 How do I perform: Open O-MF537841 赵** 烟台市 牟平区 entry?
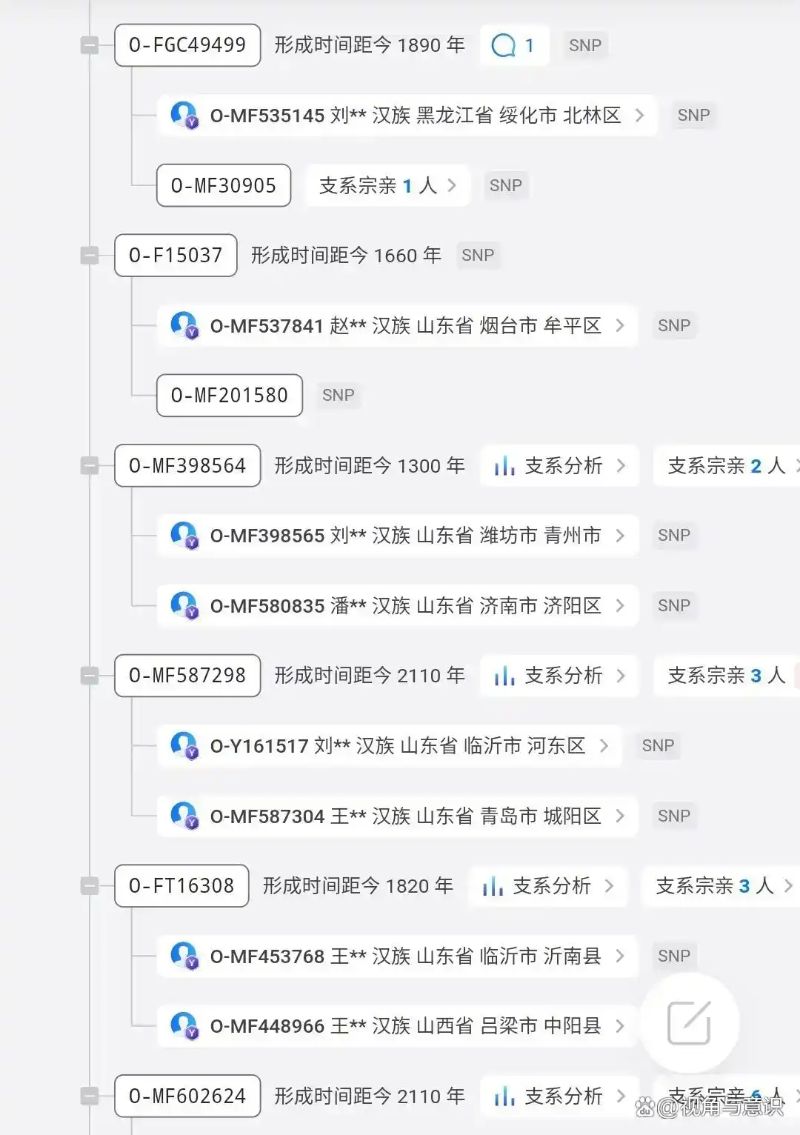click(x=397, y=326)
